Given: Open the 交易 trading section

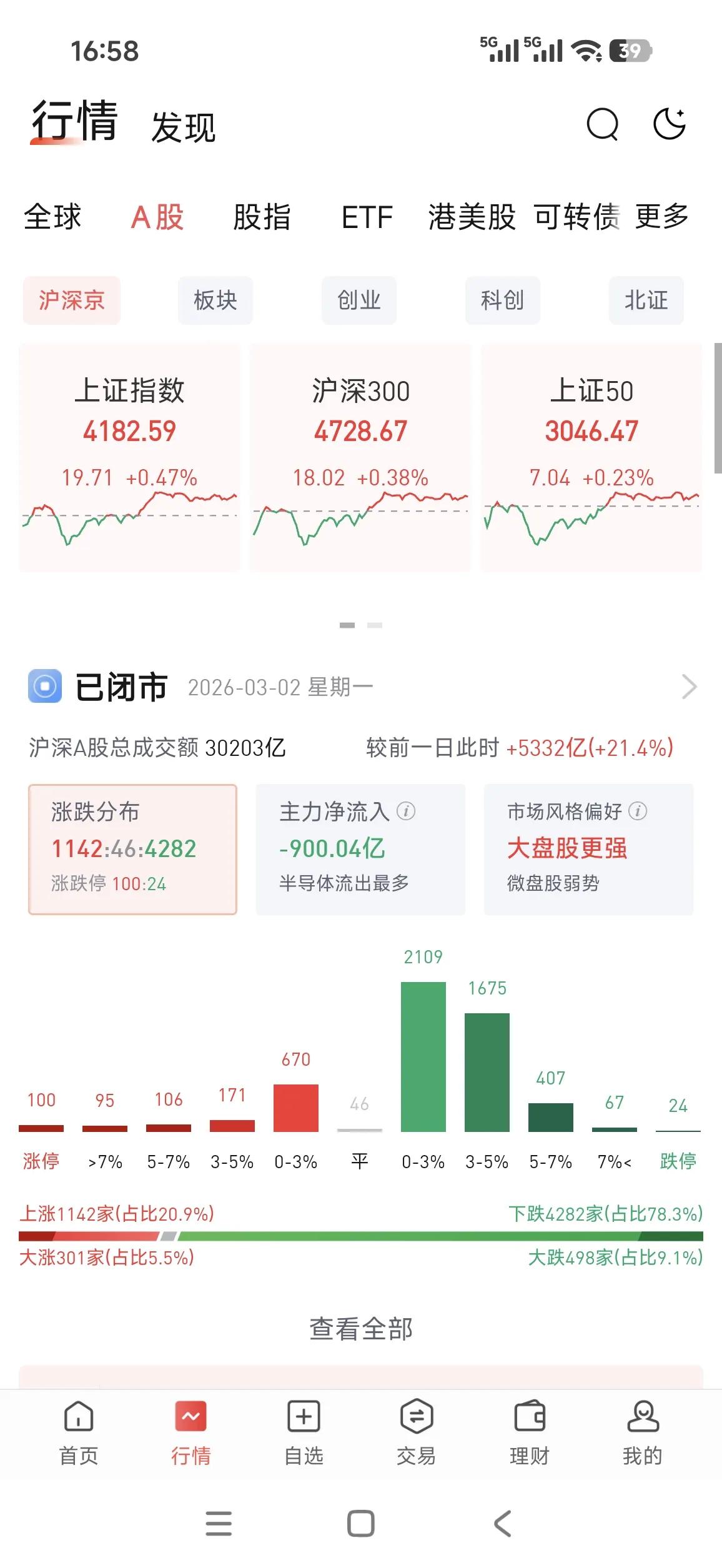Looking at the screenshot, I should [x=415, y=1431].
